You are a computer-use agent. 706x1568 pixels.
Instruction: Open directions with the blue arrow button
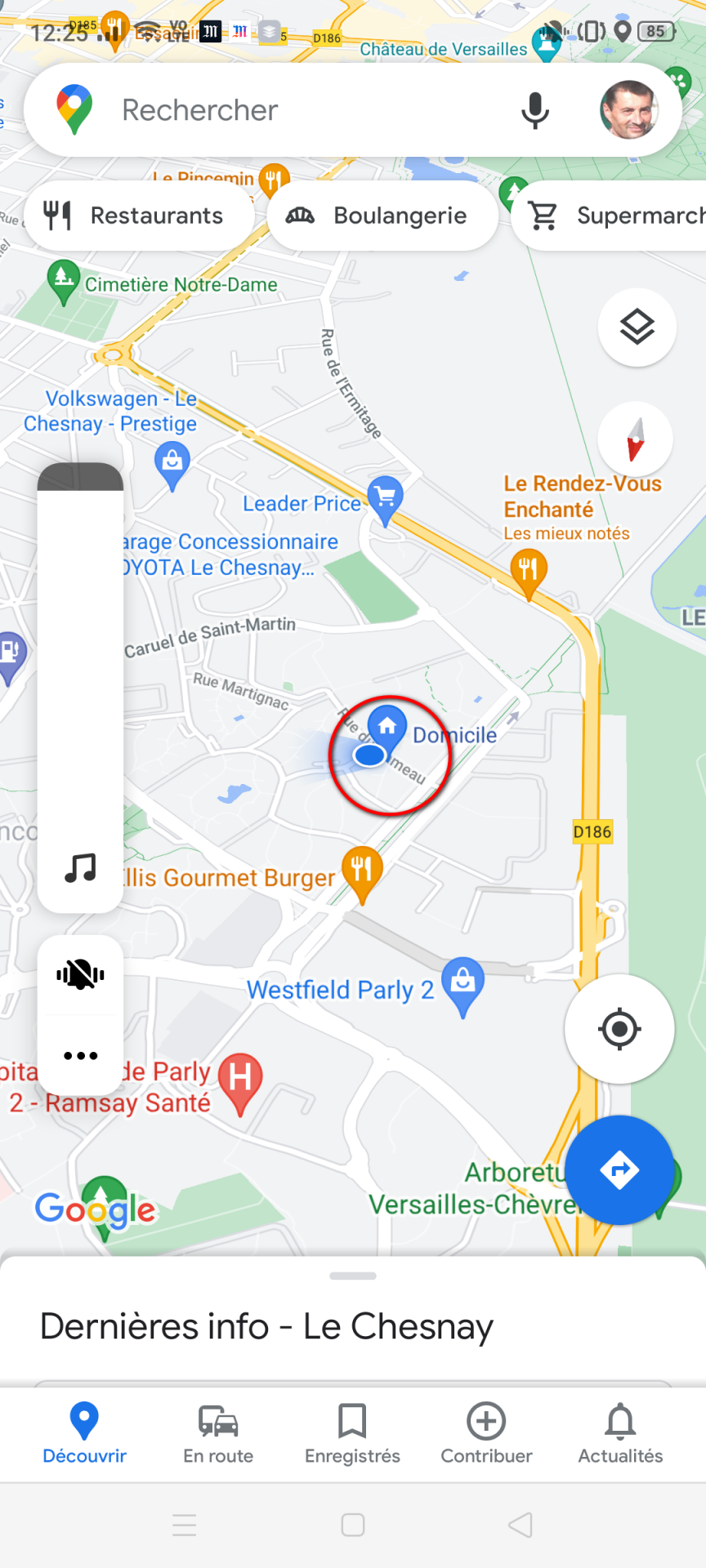pos(619,1170)
